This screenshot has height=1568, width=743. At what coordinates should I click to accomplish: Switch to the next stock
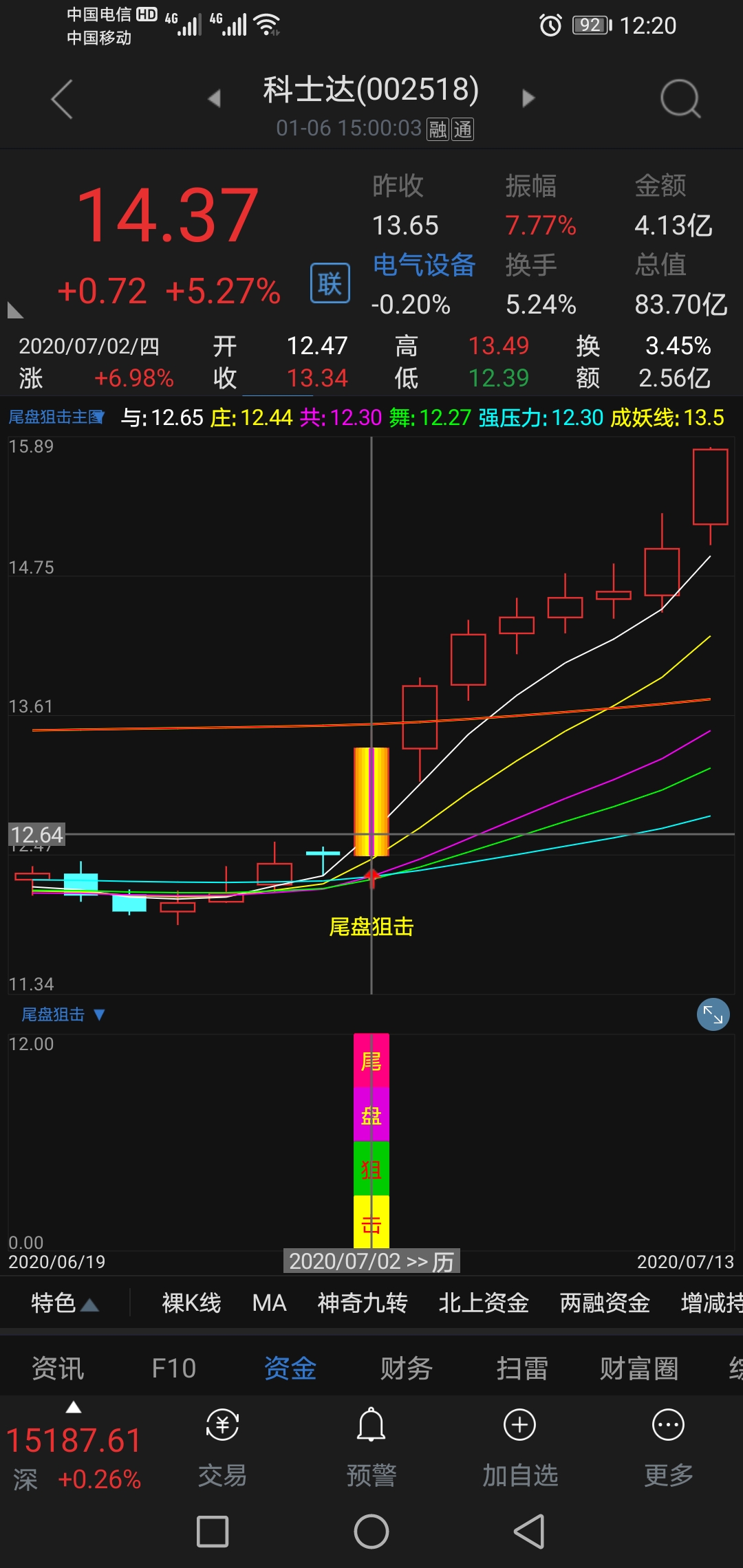pos(528,98)
